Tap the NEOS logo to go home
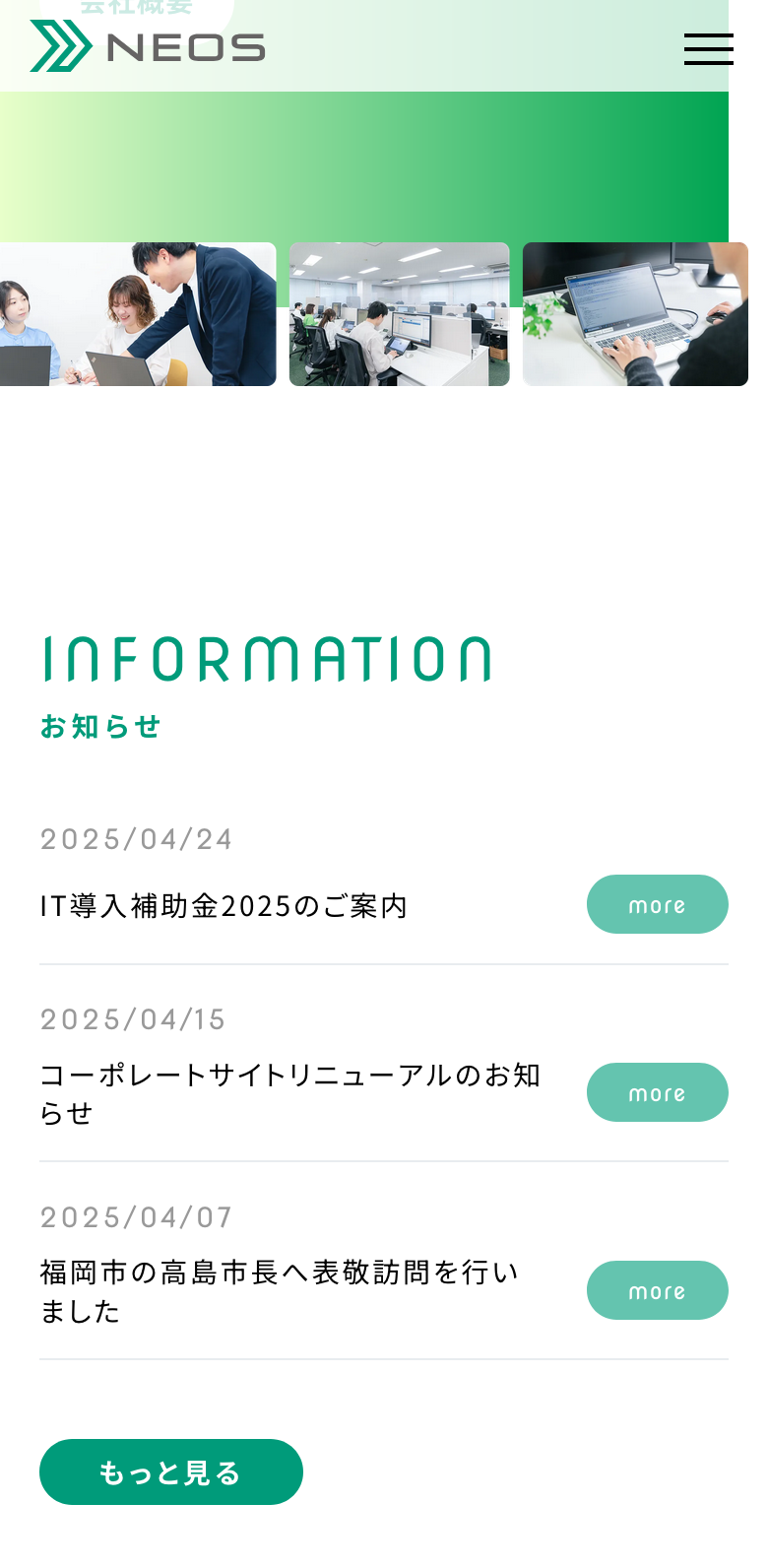Image resolution: width=768 pixels, height=1568 pixels. point(148,46)
